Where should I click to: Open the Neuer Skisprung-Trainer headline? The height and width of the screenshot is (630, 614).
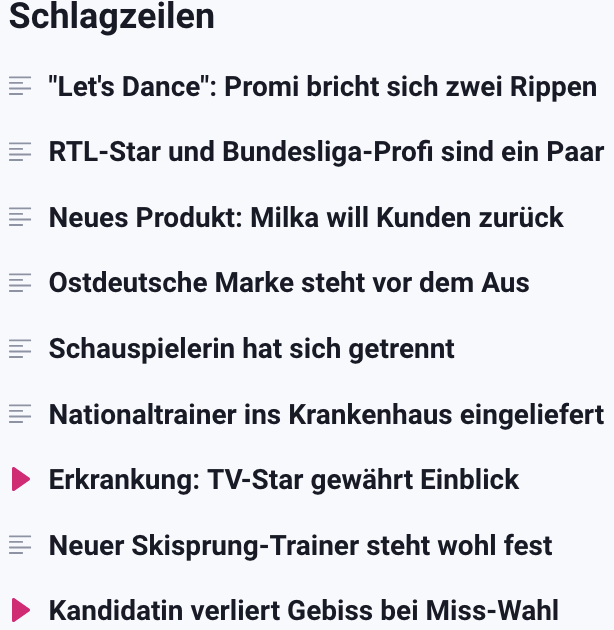point(300,546)
